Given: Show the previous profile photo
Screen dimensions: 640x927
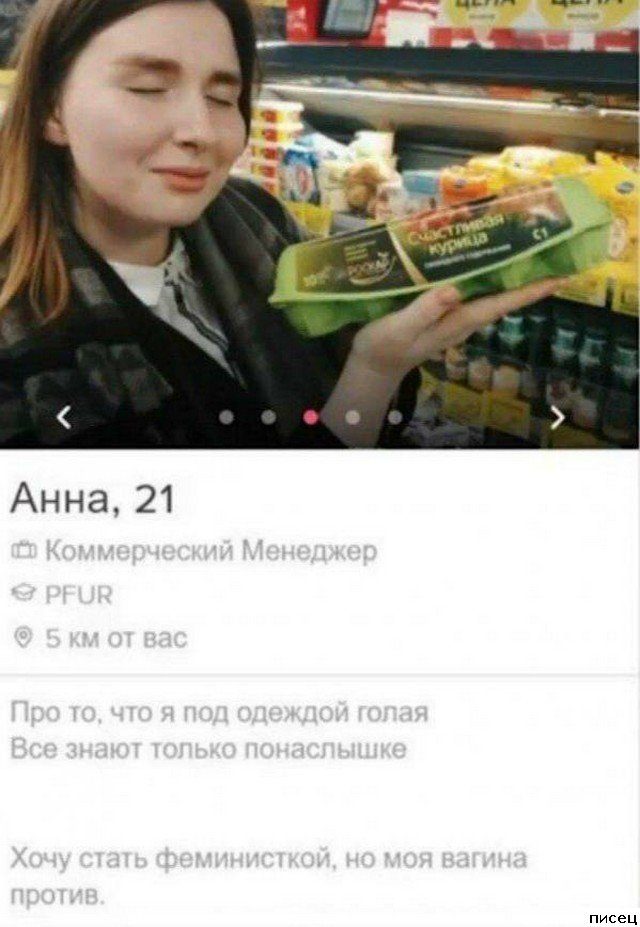Looking at the screenshot, I should [62, 418].
